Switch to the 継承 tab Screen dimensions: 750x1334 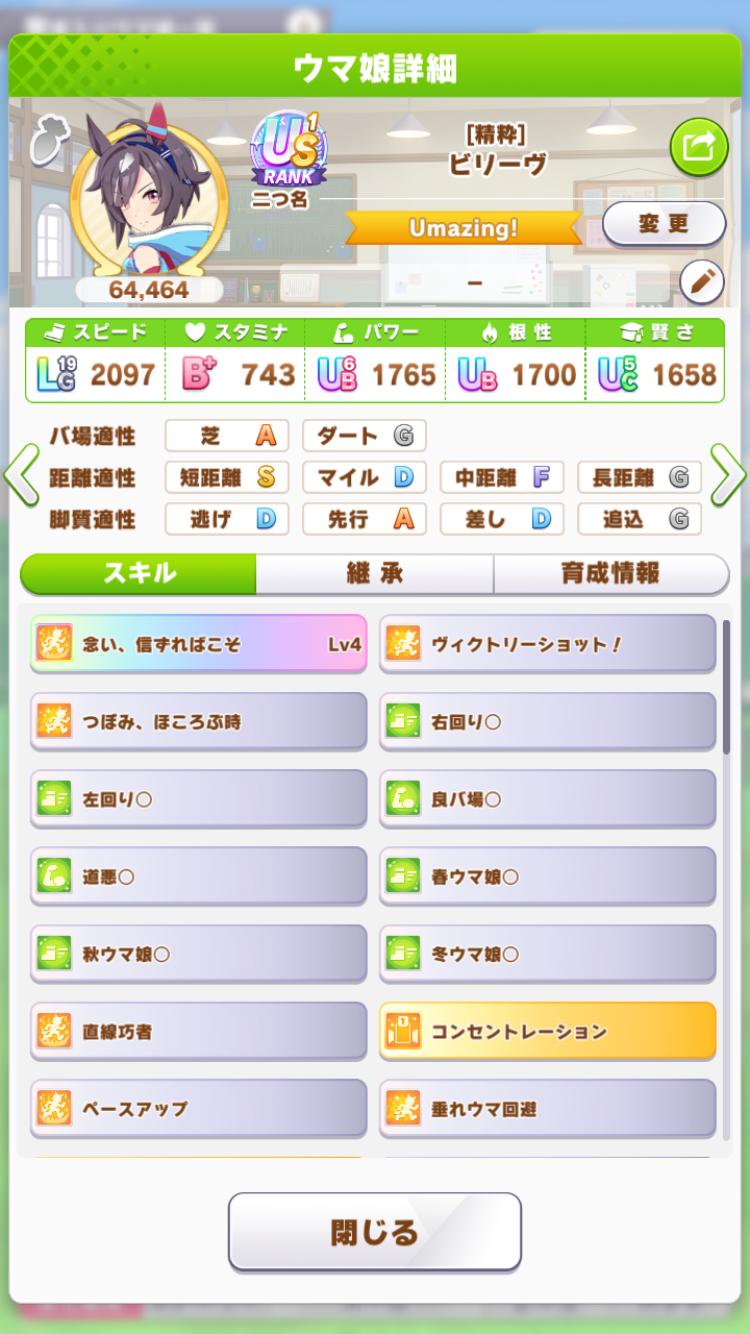tap(374, 574)
